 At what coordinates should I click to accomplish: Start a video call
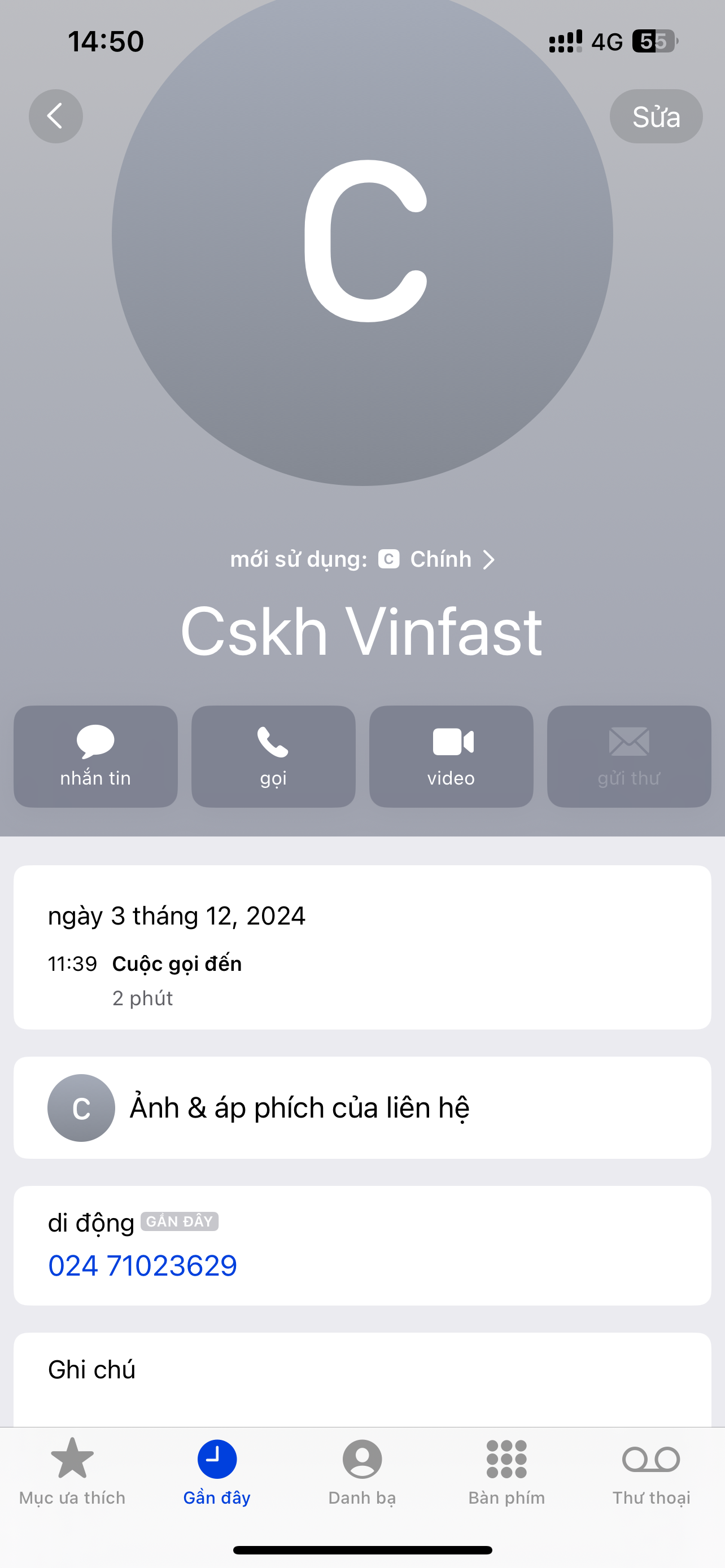pyautogui.click(x=451, y=756)
